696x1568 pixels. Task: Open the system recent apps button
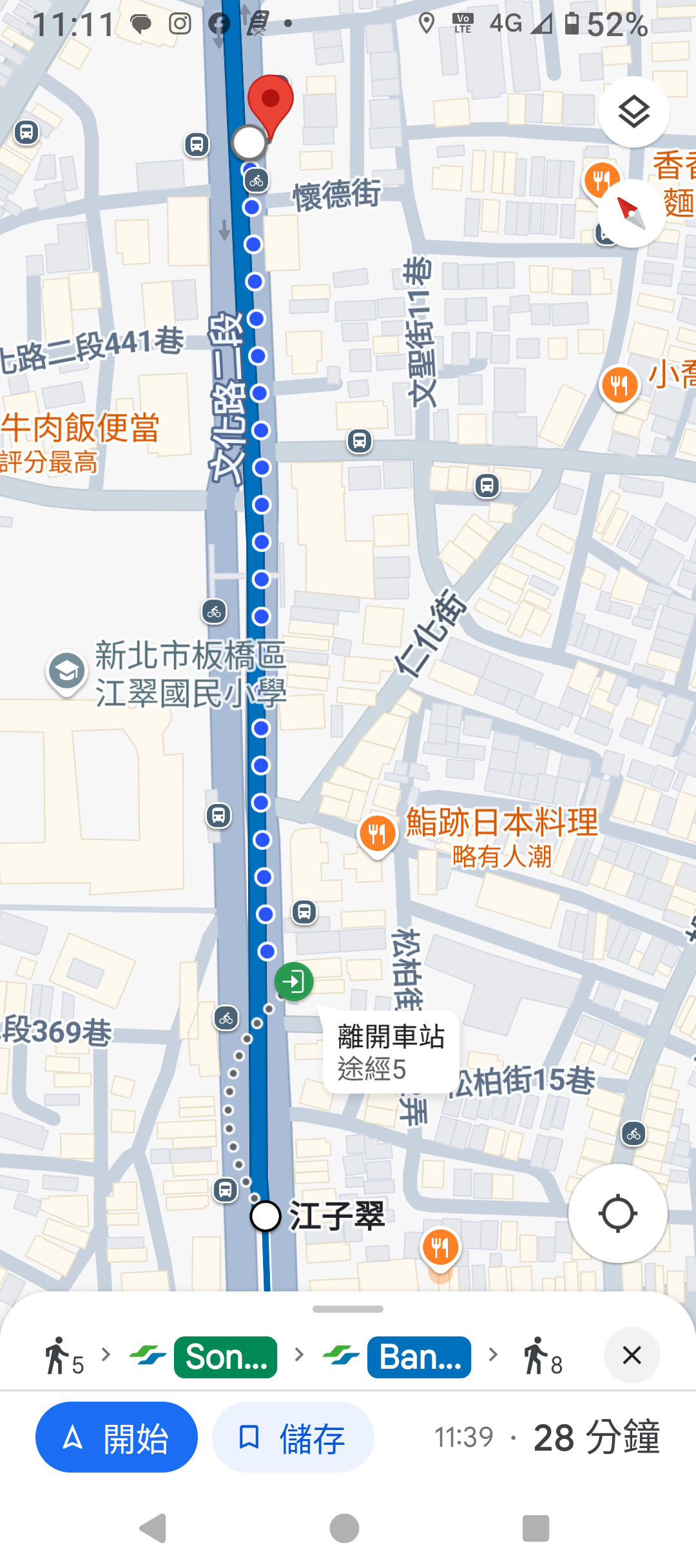pyautogui.click(x=536, y=1528)
